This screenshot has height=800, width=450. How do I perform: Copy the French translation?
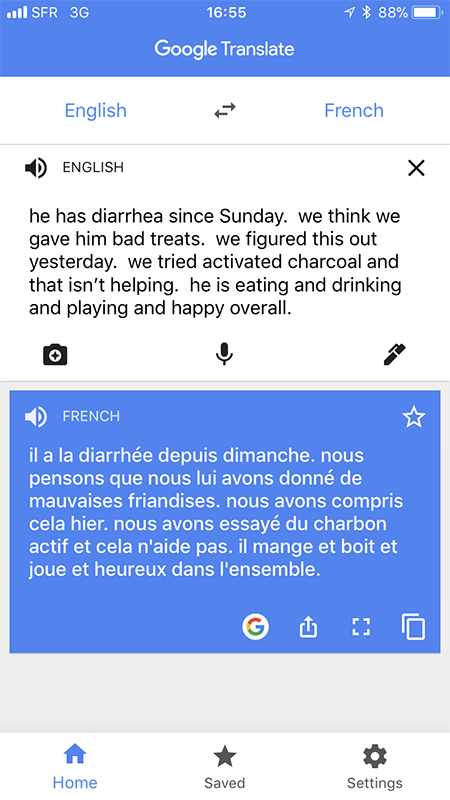[413, 627]
